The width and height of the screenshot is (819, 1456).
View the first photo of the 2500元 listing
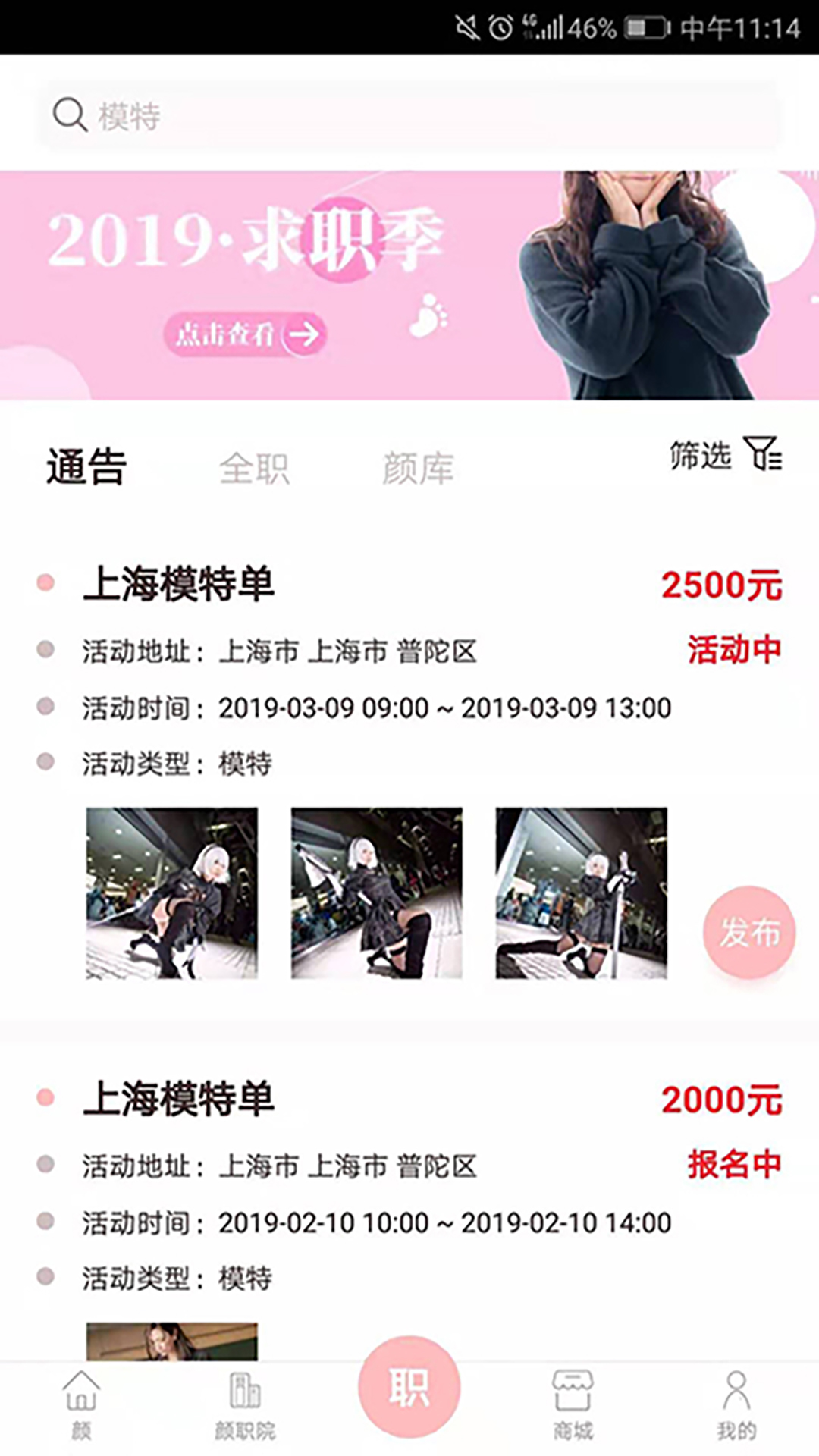pyautogui.click(x=171, y=893)
